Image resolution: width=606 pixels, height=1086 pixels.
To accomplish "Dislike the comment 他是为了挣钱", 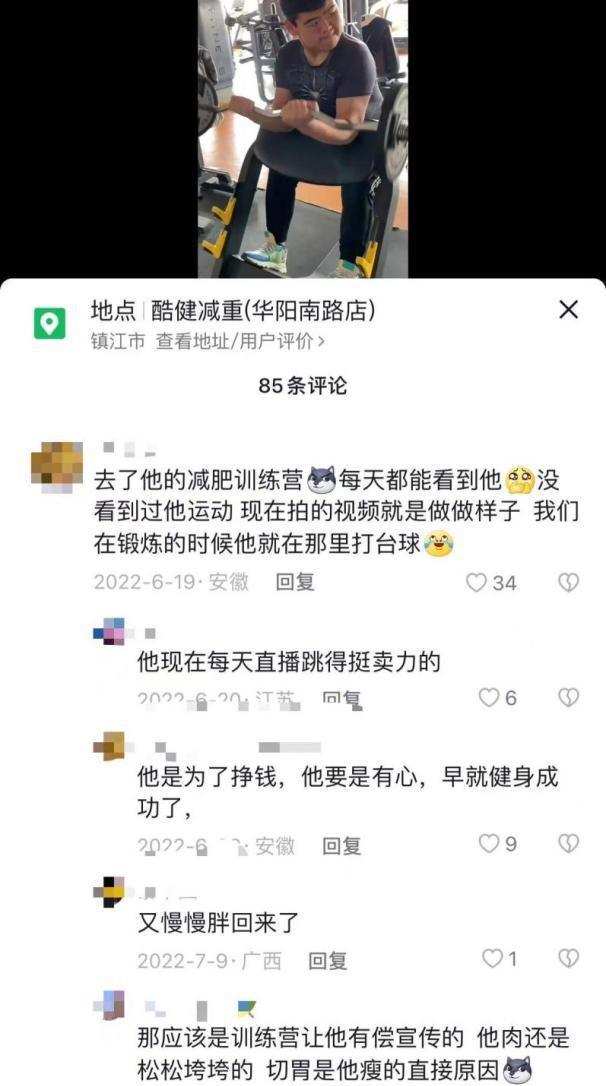I will pyautogui.click(x=568, y=844).
